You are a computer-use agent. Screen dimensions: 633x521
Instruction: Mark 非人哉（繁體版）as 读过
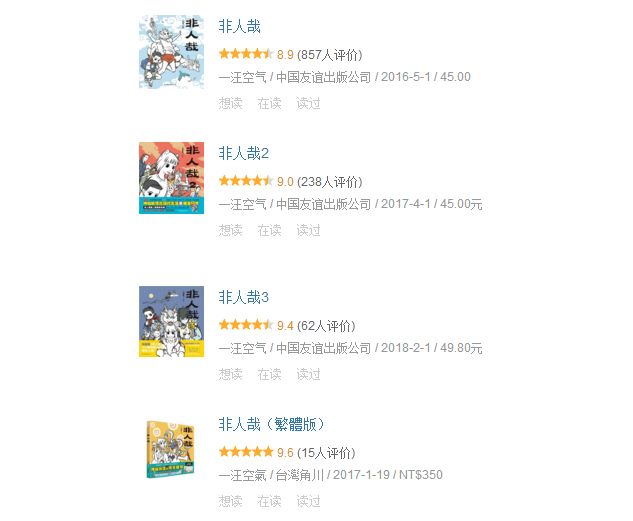[308, 501]
